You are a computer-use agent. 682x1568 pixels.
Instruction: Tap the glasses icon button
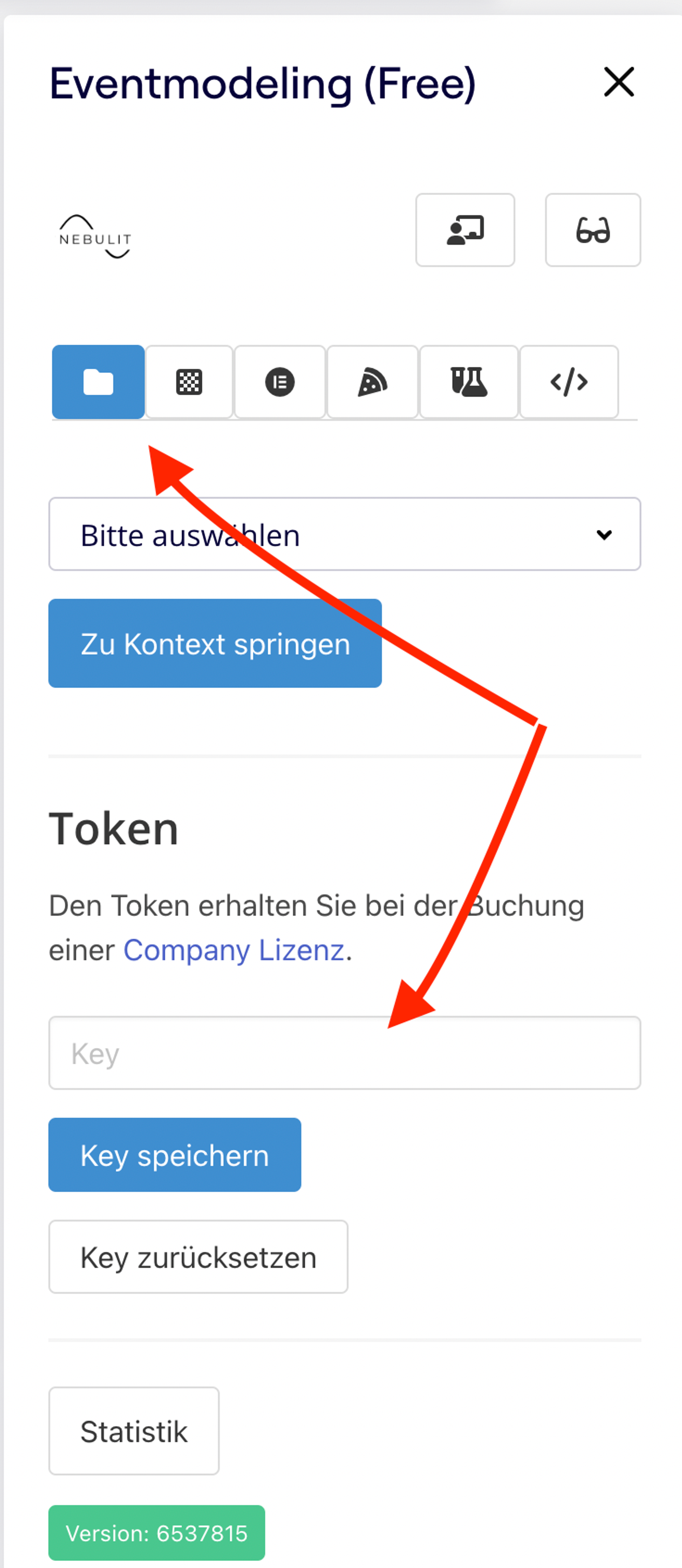(593, 230)
